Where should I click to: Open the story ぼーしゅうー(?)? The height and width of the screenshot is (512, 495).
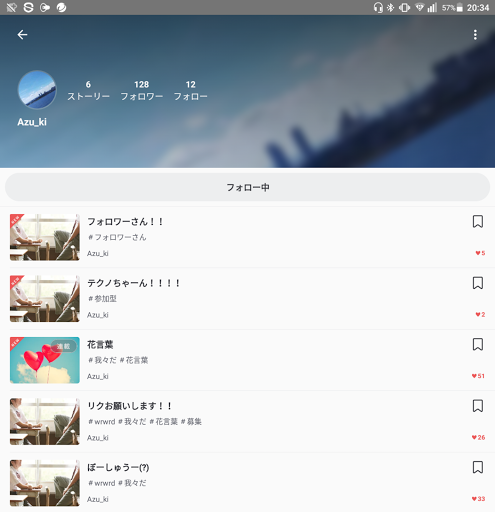pos(247,483)
